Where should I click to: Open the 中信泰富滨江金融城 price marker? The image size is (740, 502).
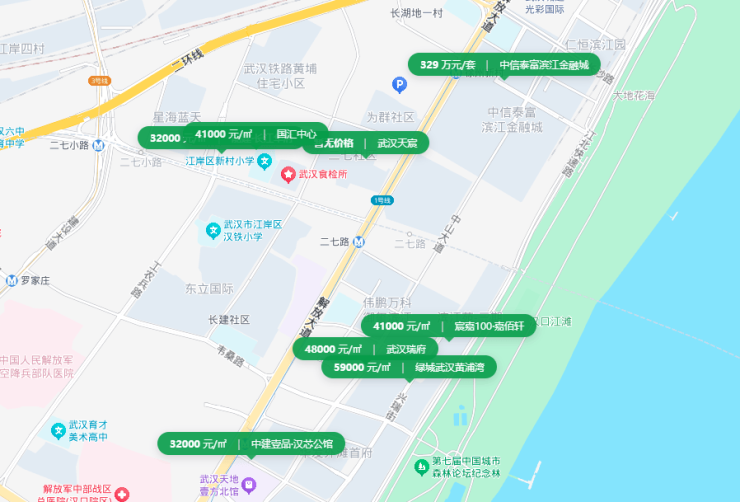click(504, 65)
